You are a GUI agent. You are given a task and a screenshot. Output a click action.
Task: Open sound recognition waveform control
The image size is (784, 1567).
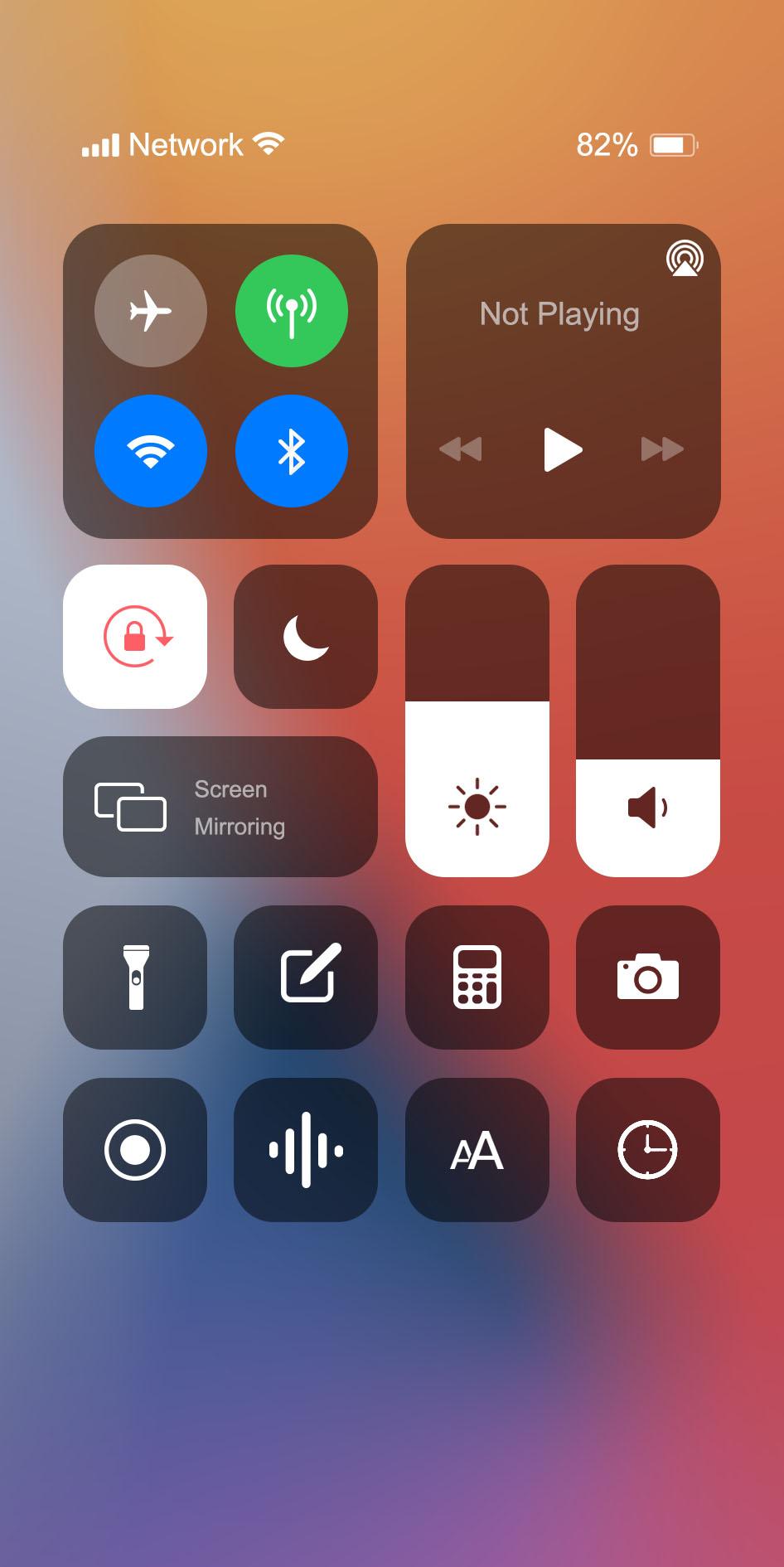click(x=306, y=1150)
